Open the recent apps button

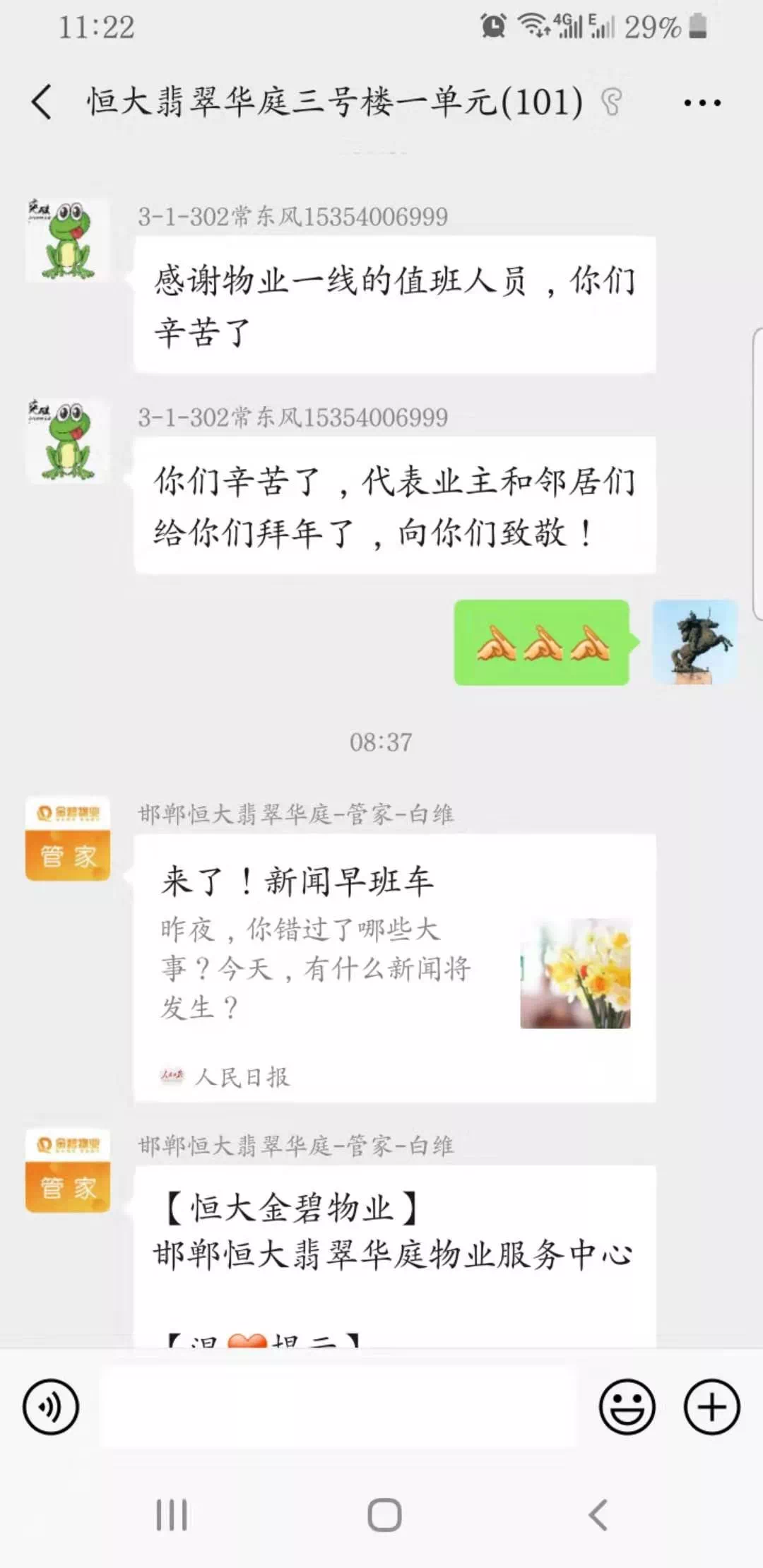pyautogui.click(x=172, y=1515)
